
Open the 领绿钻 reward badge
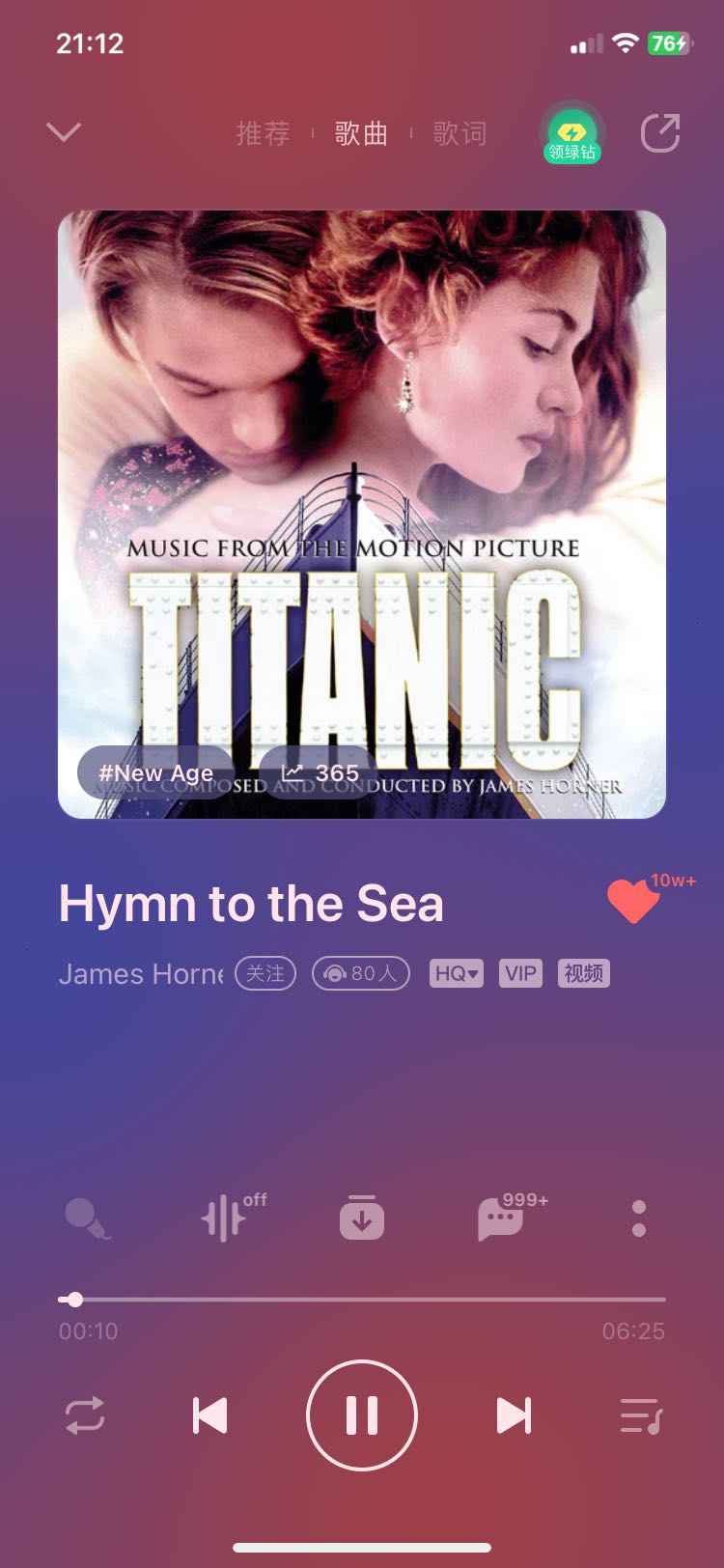click(571, 136)
